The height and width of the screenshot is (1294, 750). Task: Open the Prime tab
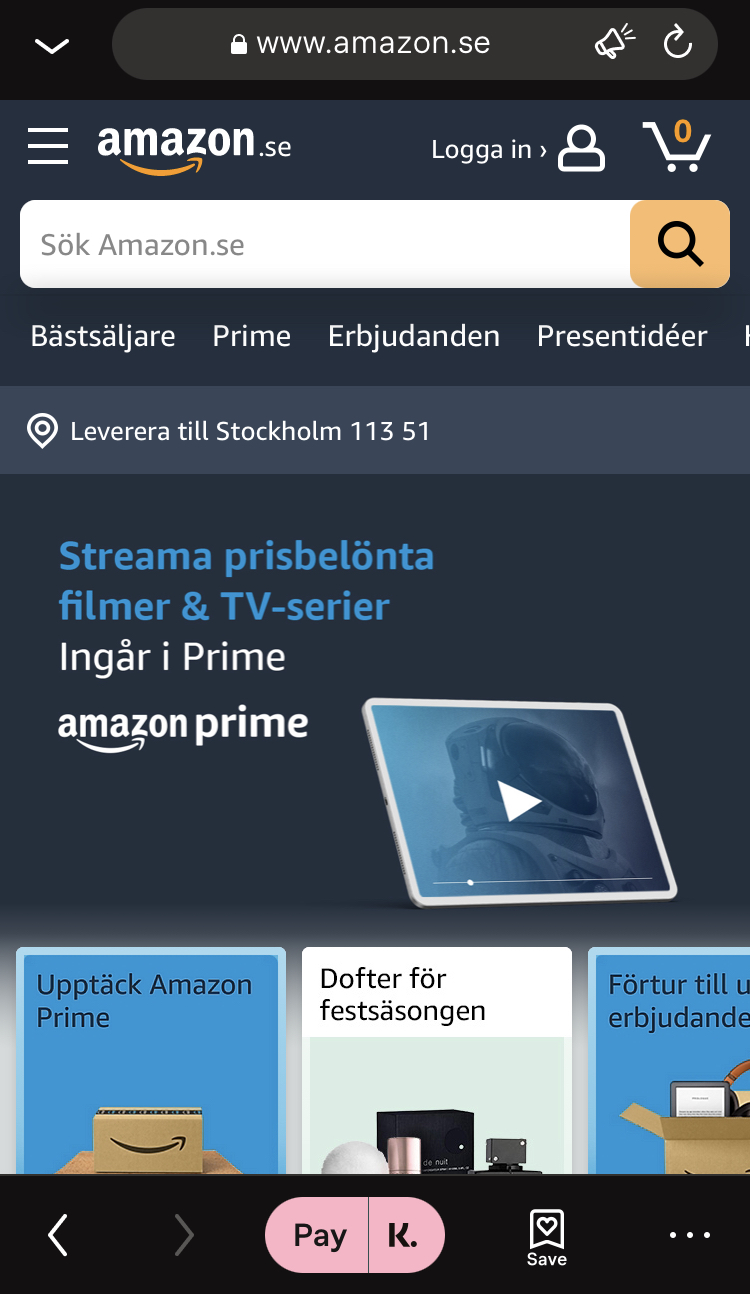(x=251, y=336)
